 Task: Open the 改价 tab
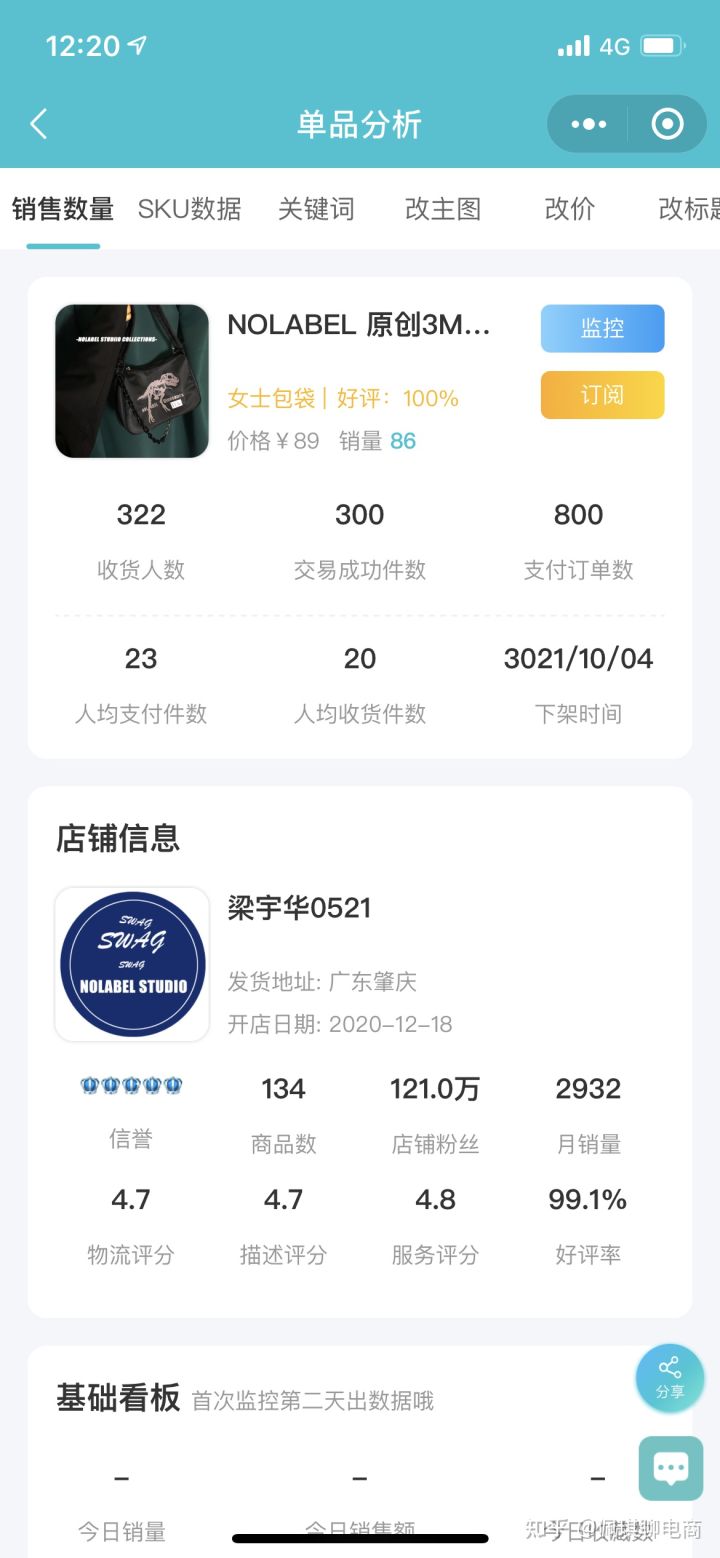click(568, 209)
